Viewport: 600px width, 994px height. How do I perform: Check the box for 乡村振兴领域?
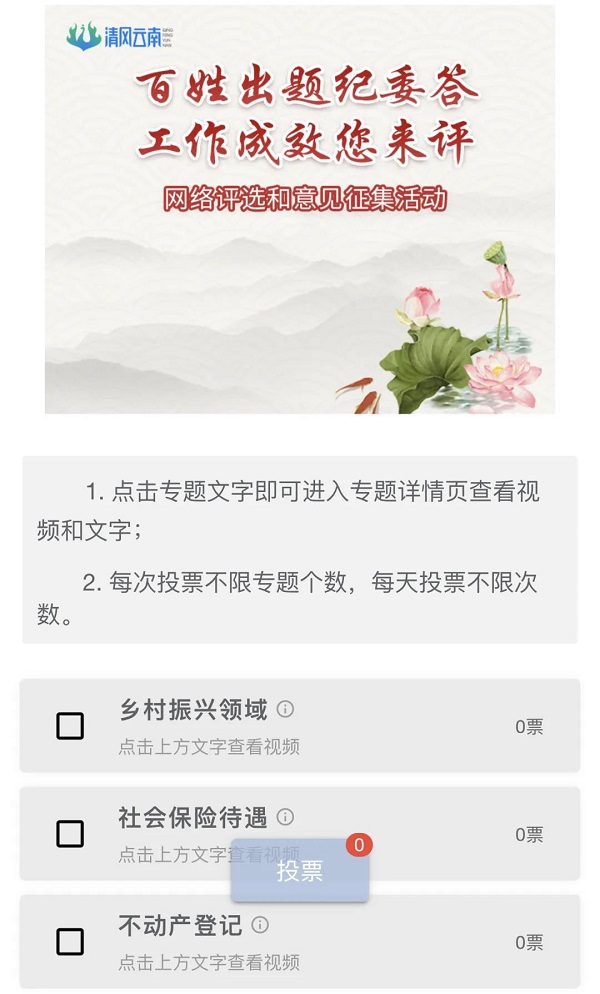point(70,726)
